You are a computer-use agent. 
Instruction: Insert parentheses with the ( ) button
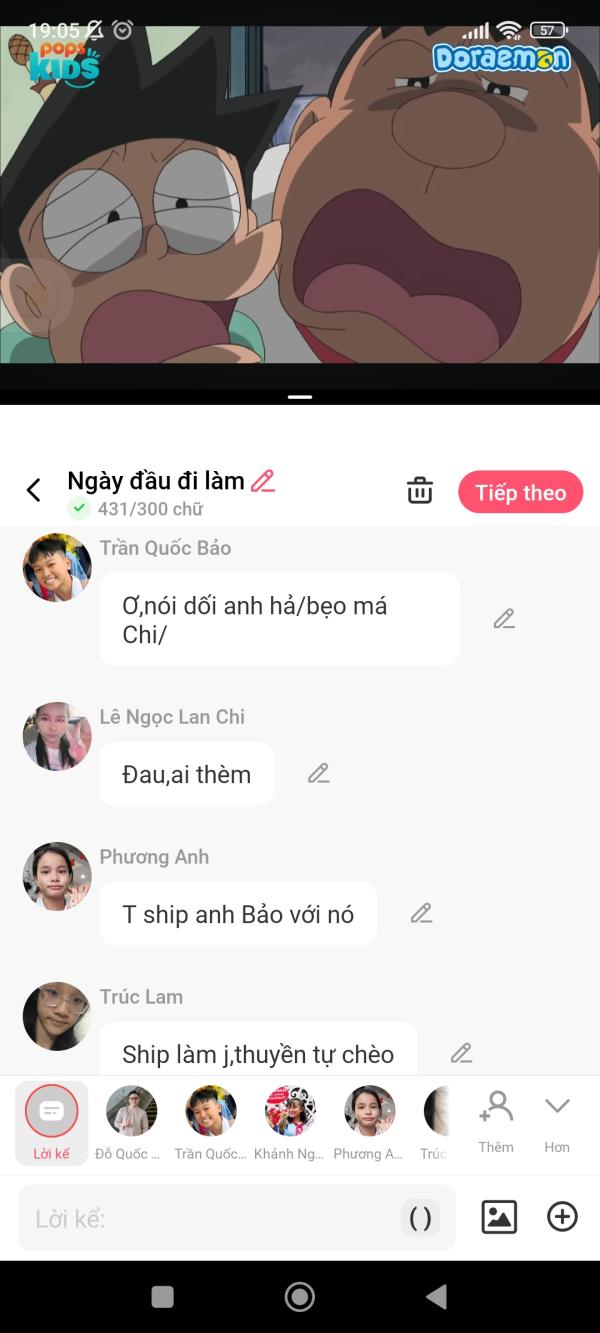click(421, 1218)
